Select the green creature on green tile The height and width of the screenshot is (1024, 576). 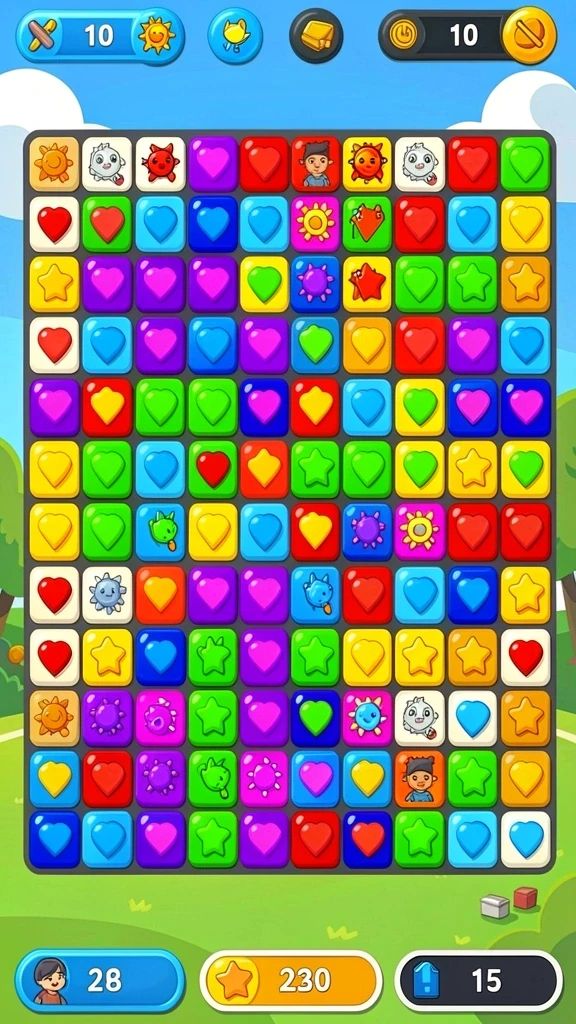coord(213,778)
